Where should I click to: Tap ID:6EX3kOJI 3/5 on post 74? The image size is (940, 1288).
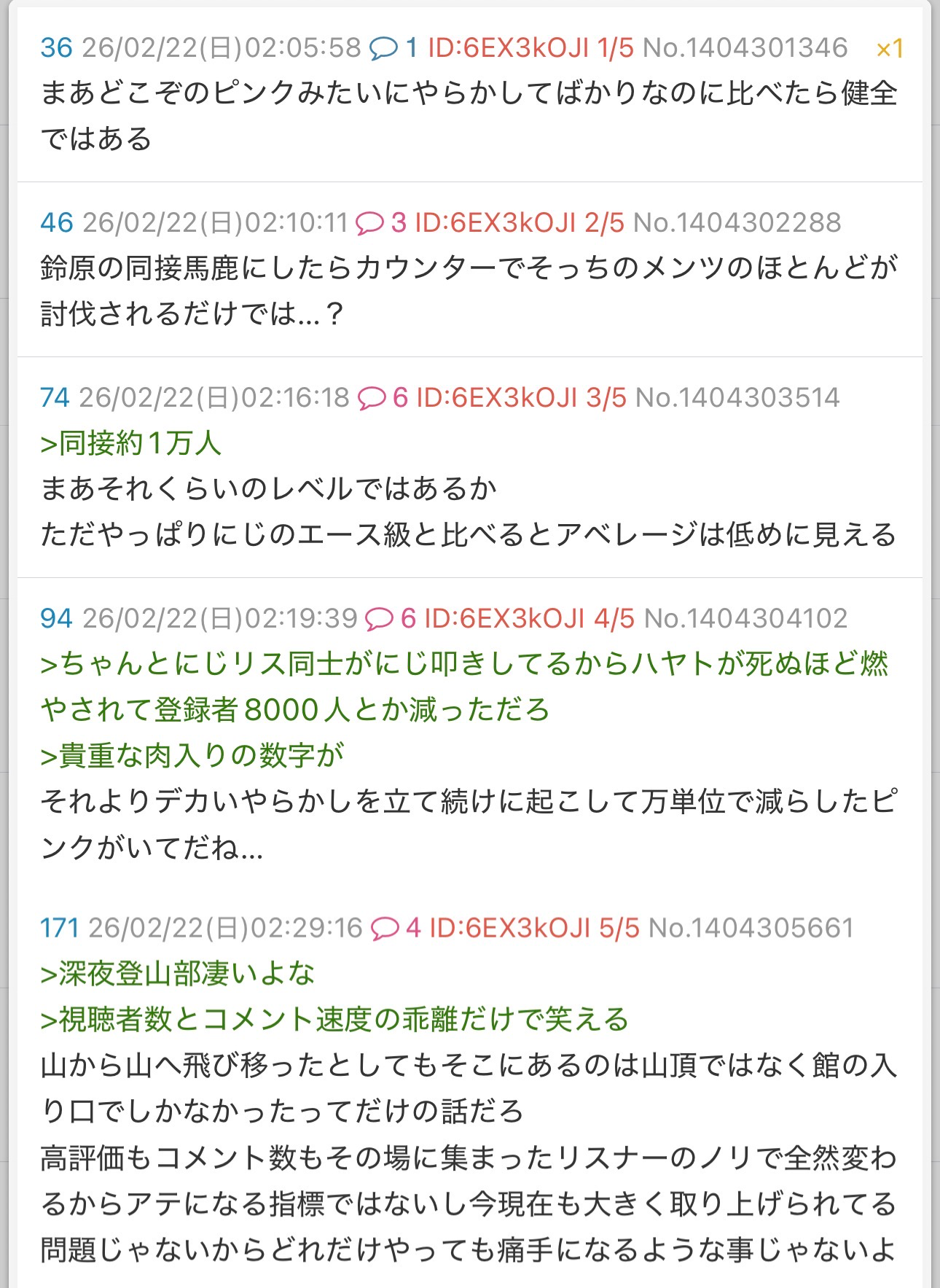(521, 397)
